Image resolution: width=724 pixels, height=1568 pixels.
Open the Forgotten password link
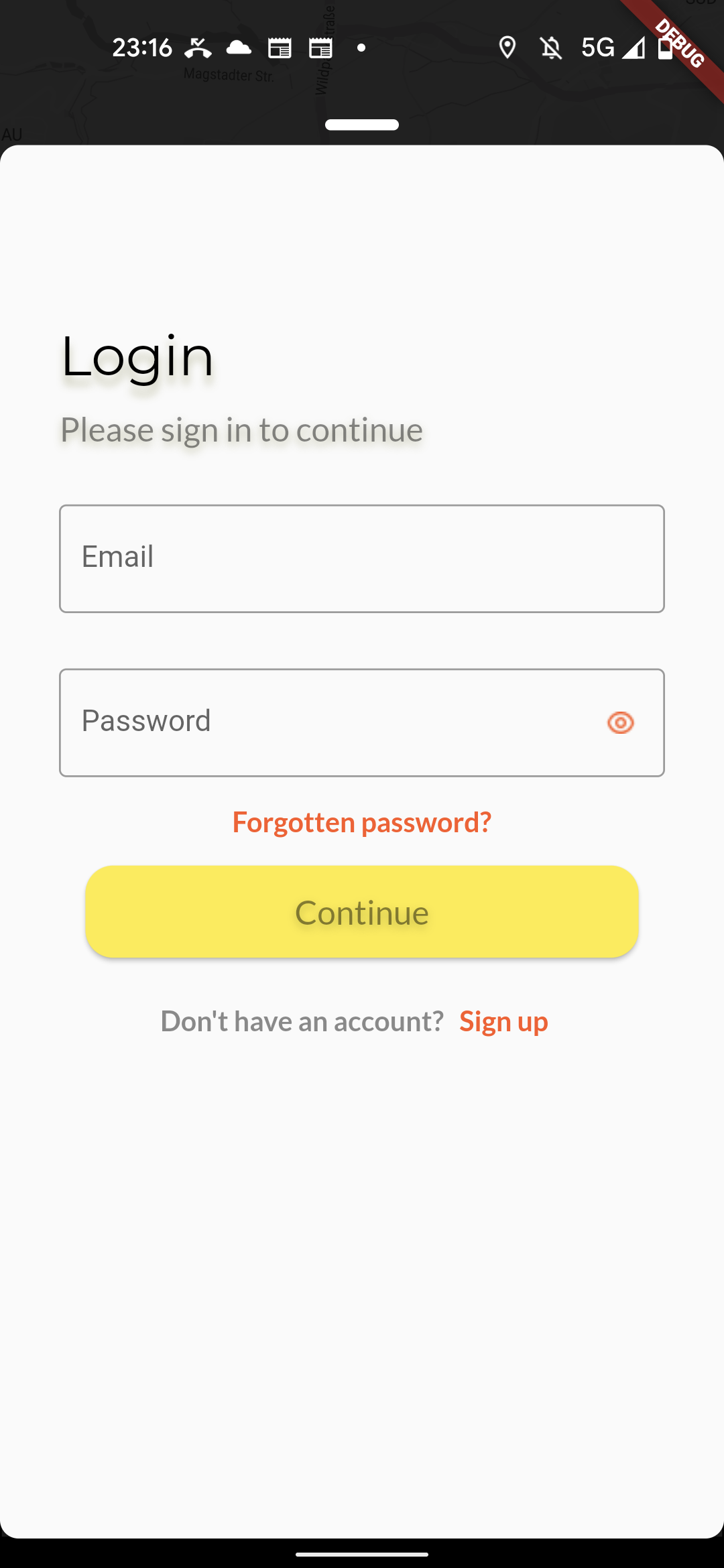pos(362,822)
